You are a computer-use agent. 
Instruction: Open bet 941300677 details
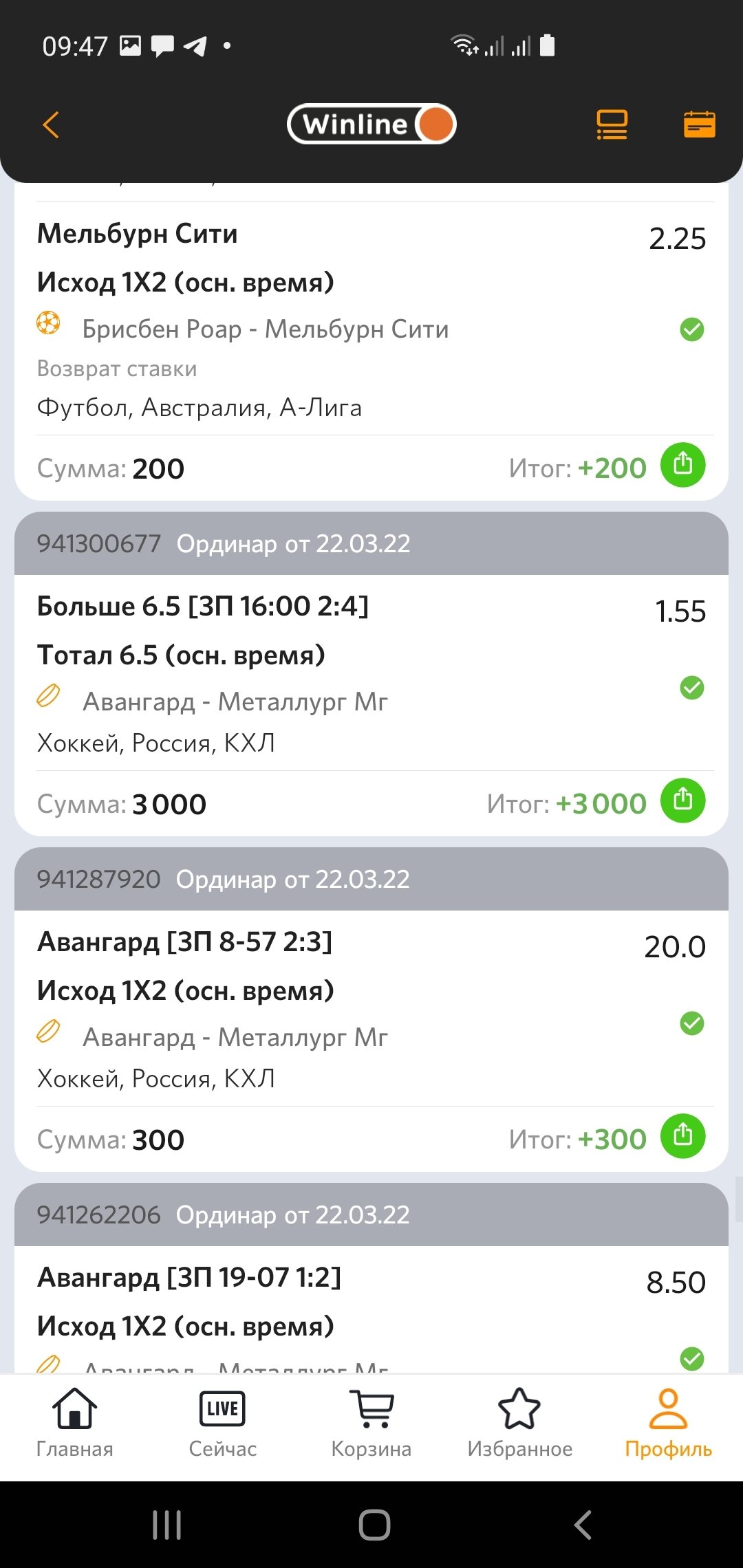(371, 543)
